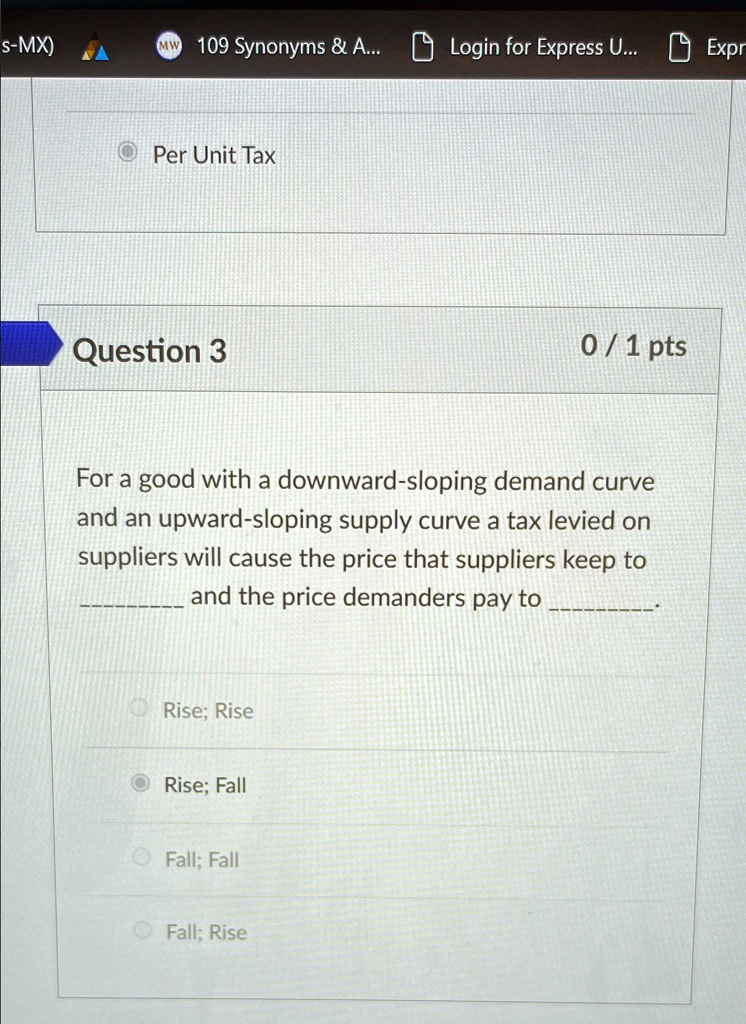Choose the "Rise; Fall" answer
The width and height of the screenshot is (746, 1024).
[143, 785]
